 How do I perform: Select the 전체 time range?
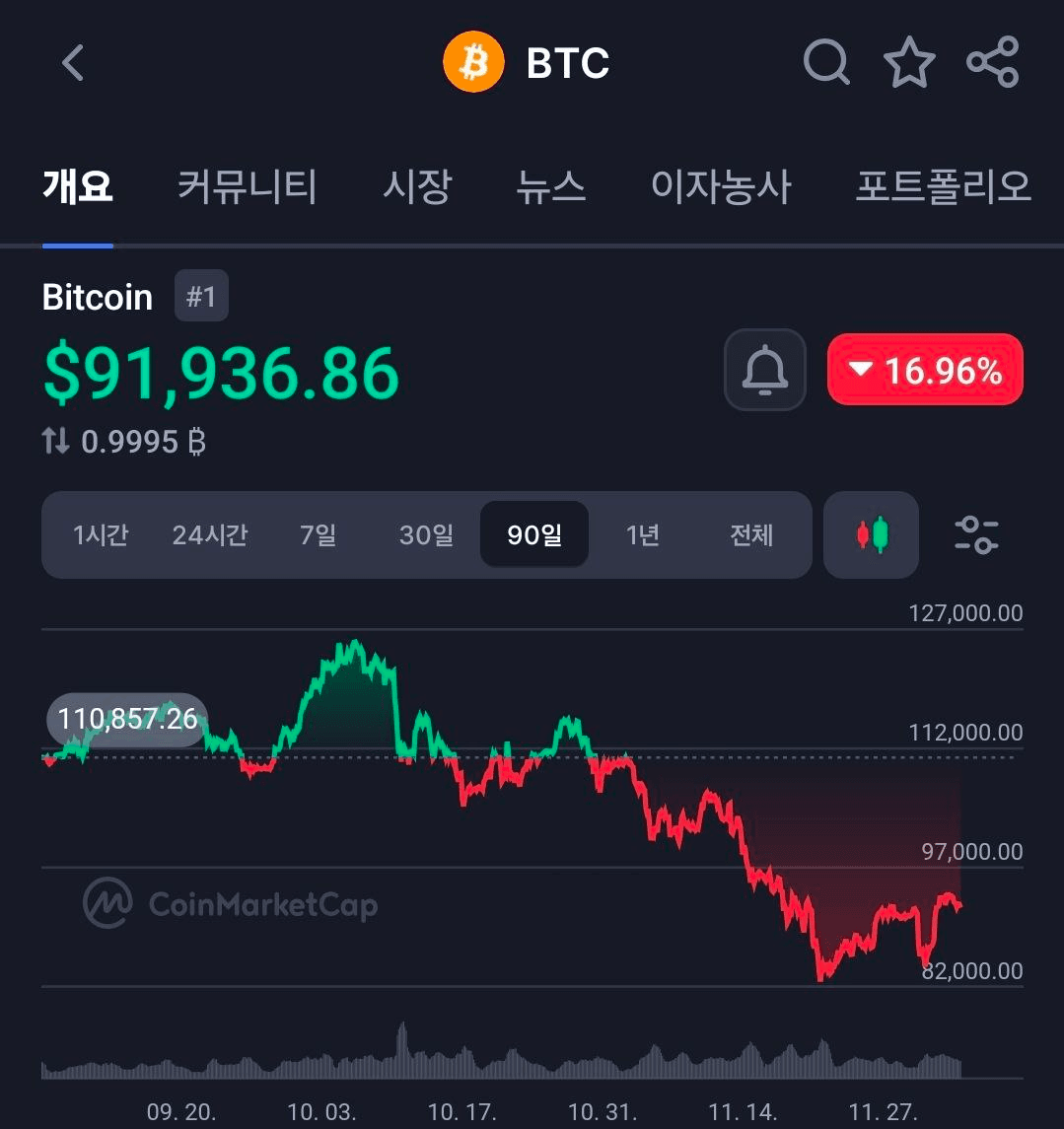(x=752, y=534)
